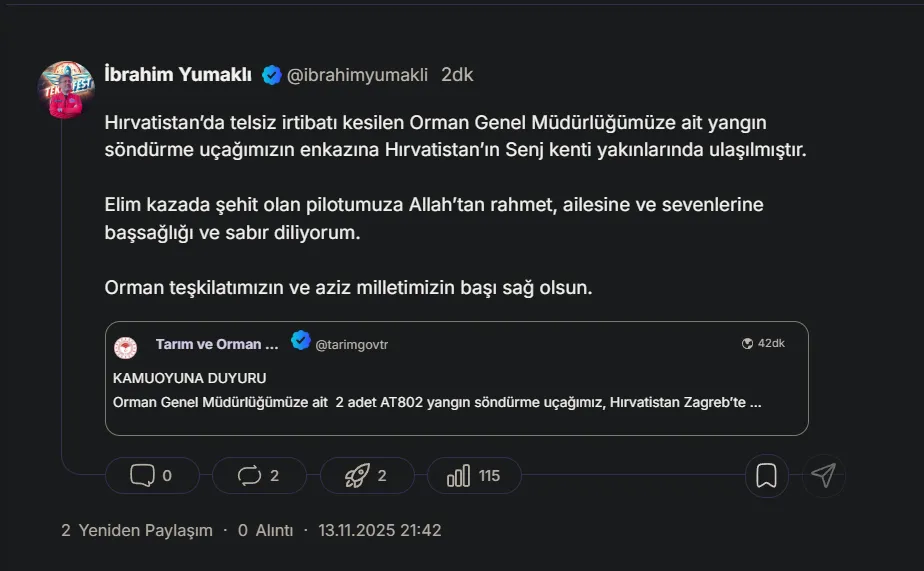View post statistics showing 115
The image size is (924, 571).
click(x=474, y=476)
